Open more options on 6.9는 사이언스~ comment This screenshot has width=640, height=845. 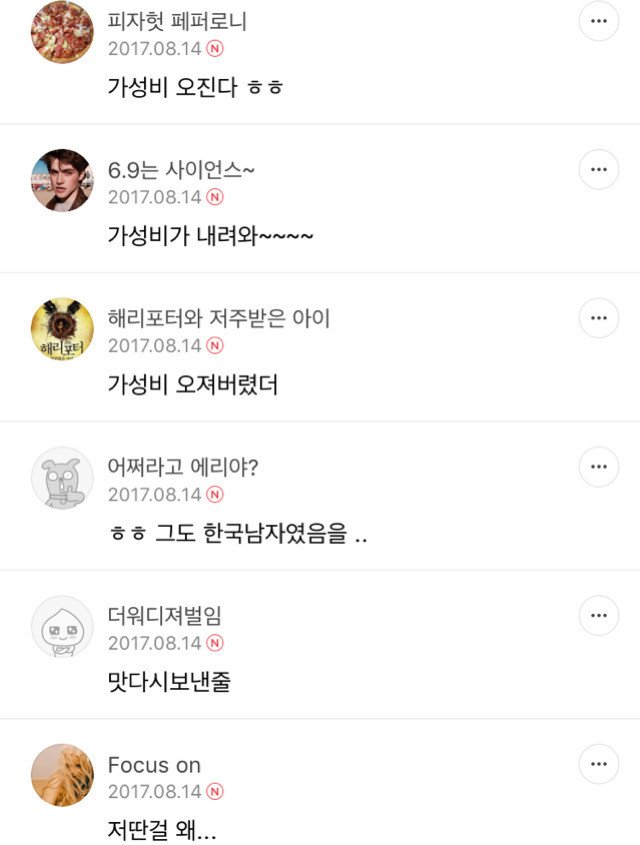tap(599, 169)
